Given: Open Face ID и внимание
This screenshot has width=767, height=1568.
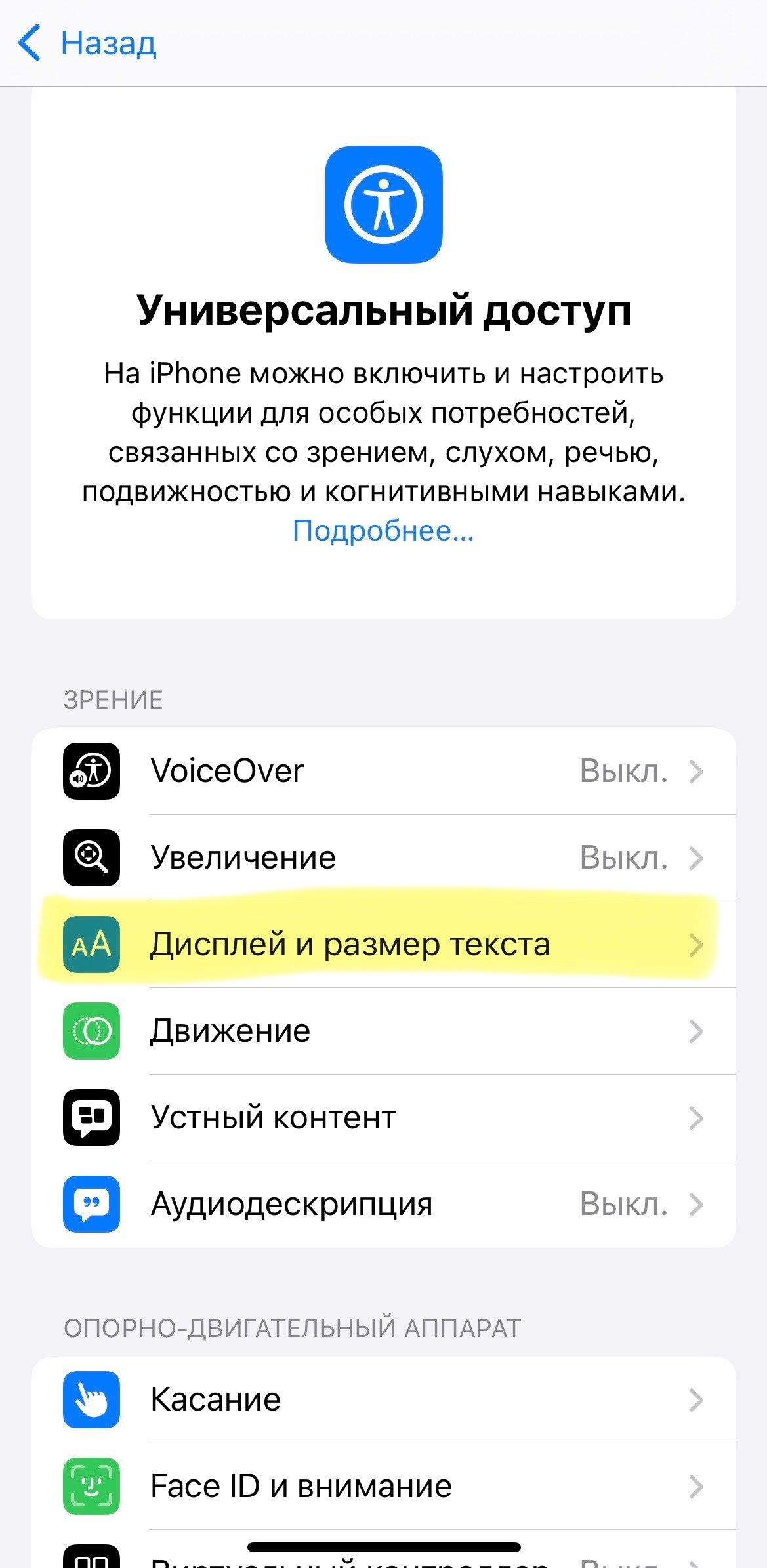Looking at the screenshot, I should (383, 1486).
